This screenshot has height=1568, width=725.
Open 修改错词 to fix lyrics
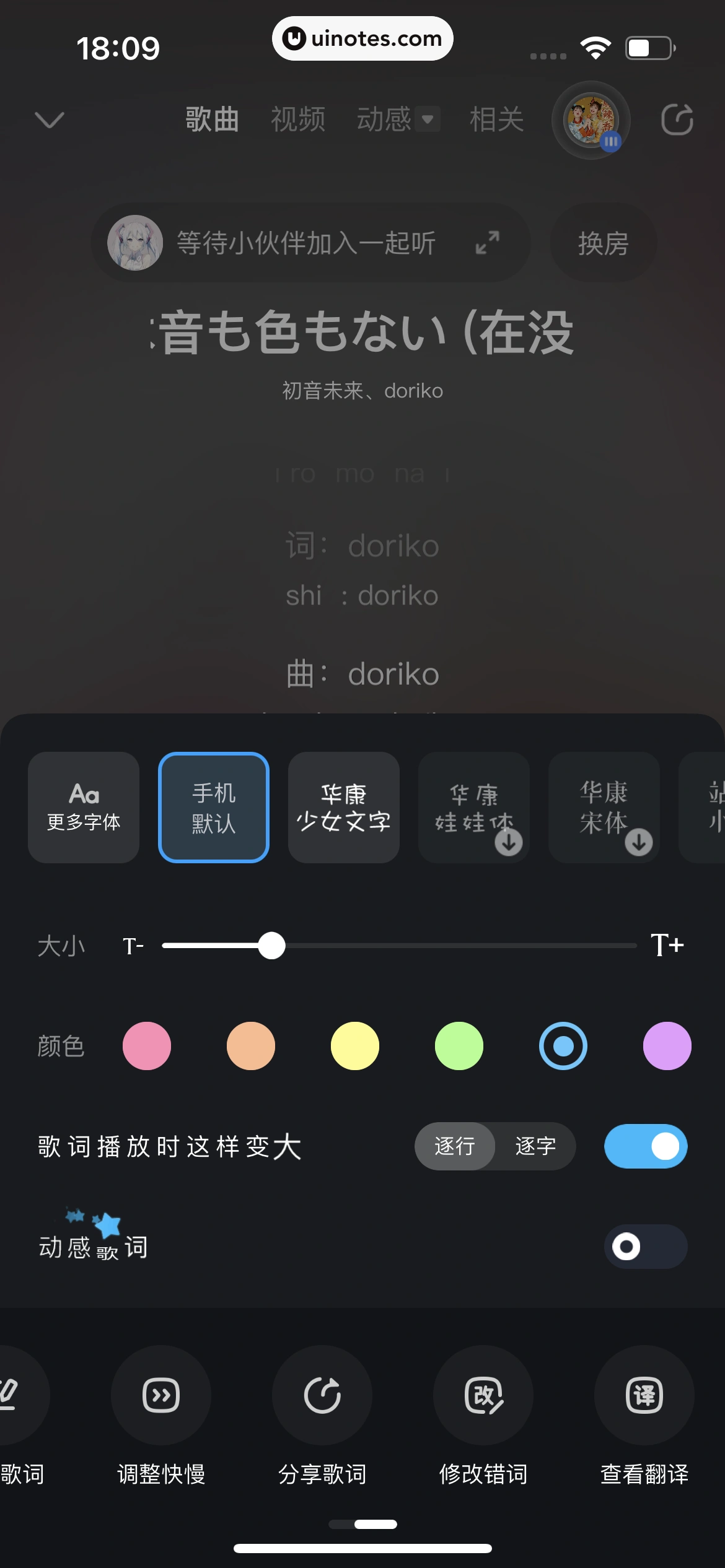click(x=483, y=1395)
